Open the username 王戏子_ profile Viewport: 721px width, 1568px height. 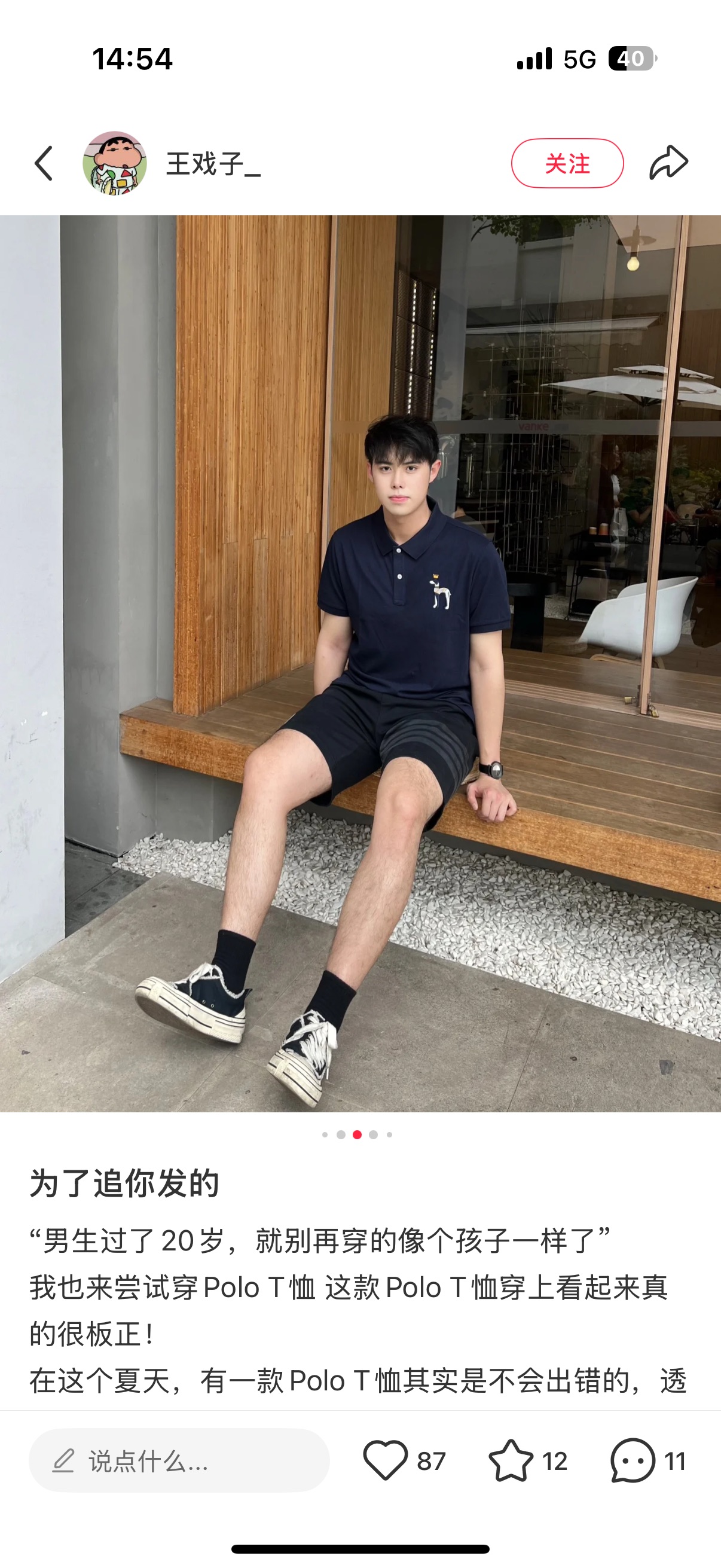coord(213,164)
